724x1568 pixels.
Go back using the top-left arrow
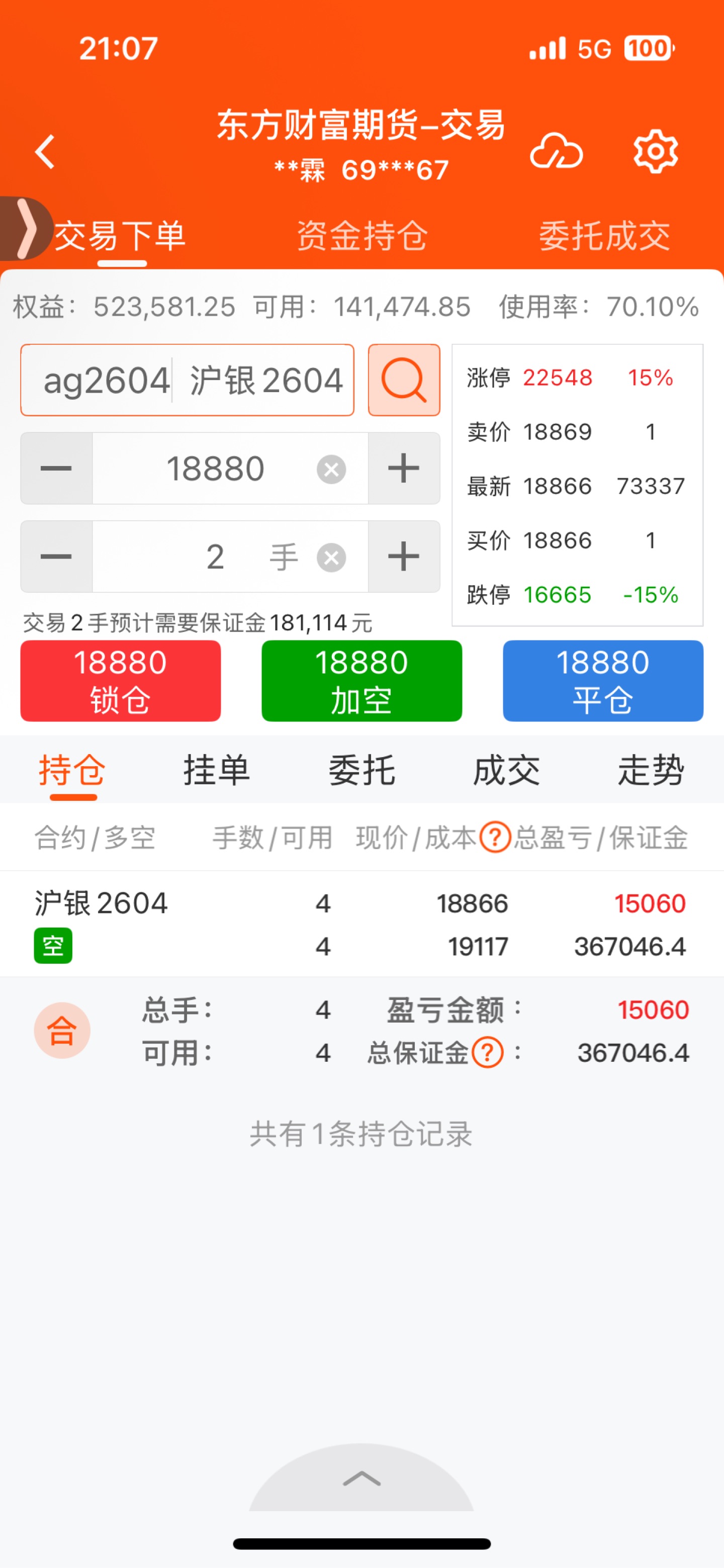[45, 151]
